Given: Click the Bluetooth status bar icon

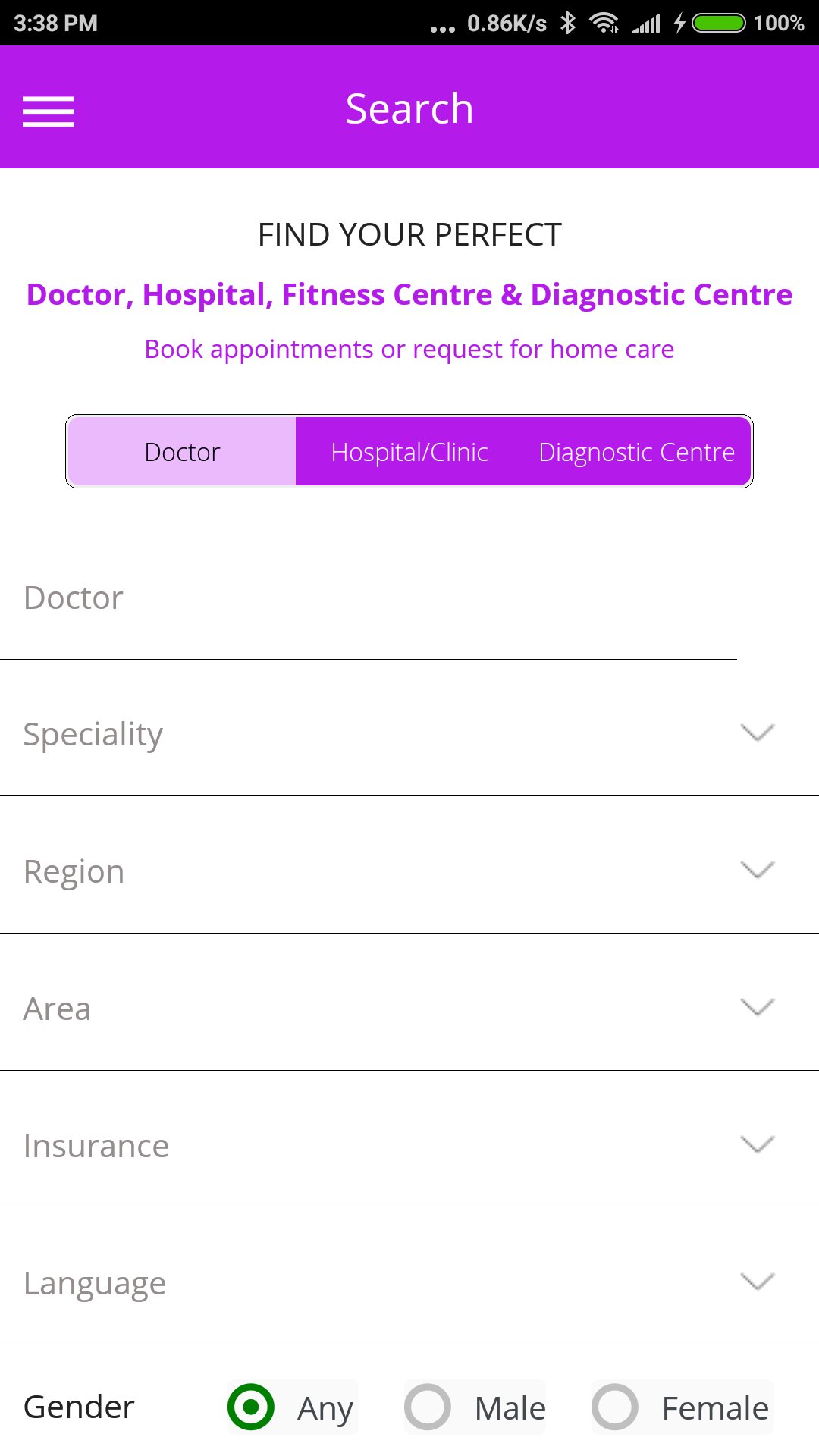Looking at the screenshot, I should coord(568,24).
